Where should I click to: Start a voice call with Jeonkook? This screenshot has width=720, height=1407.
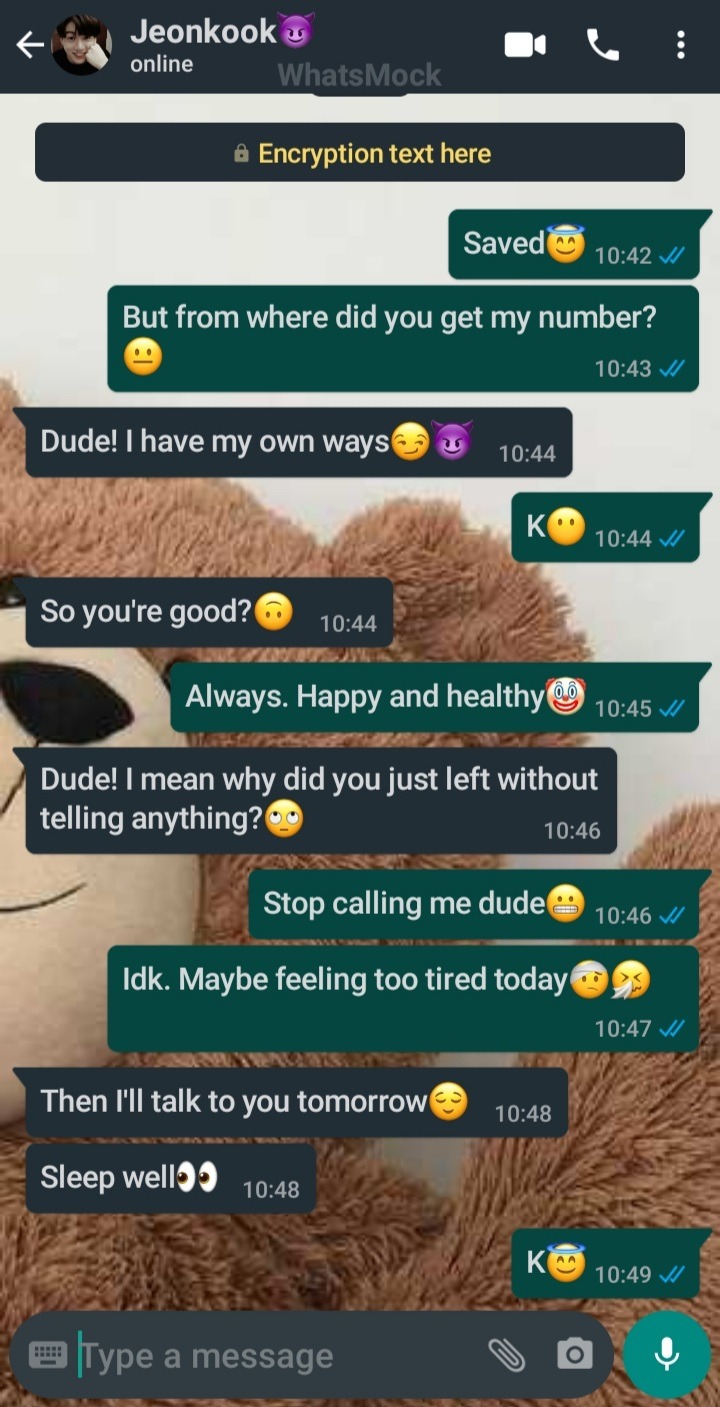(602, 45)
